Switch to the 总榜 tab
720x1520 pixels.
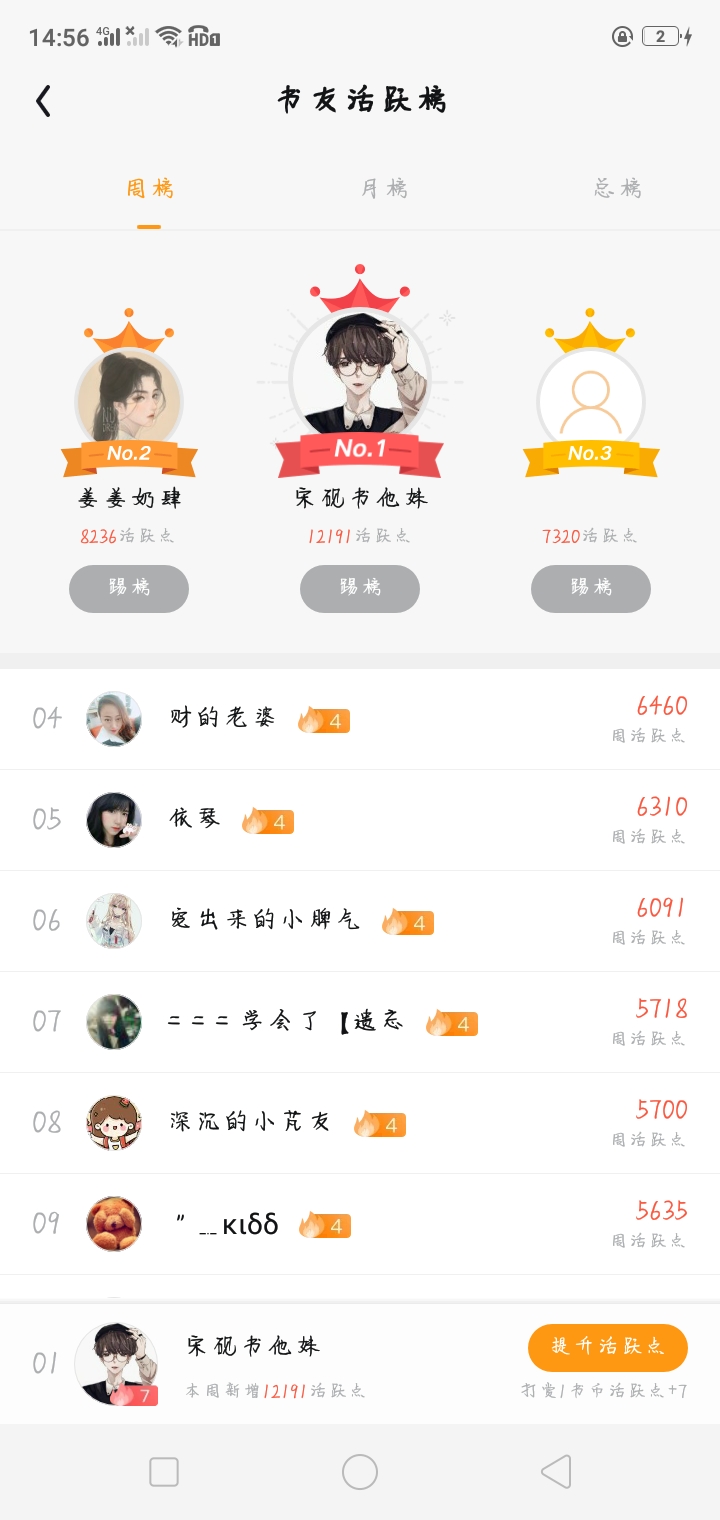point(617,188)
